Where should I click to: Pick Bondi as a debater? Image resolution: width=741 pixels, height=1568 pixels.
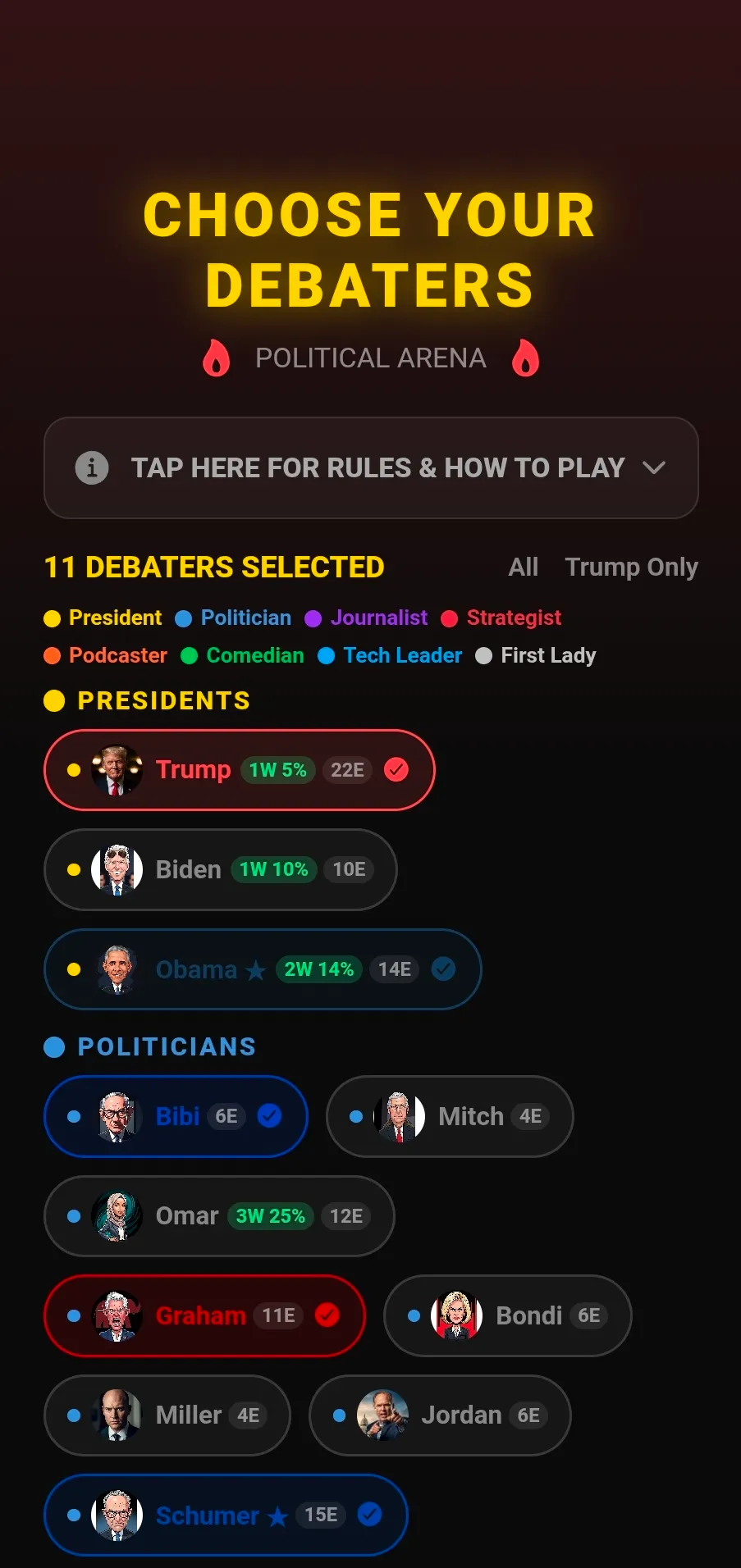(x=508, y=1315)
